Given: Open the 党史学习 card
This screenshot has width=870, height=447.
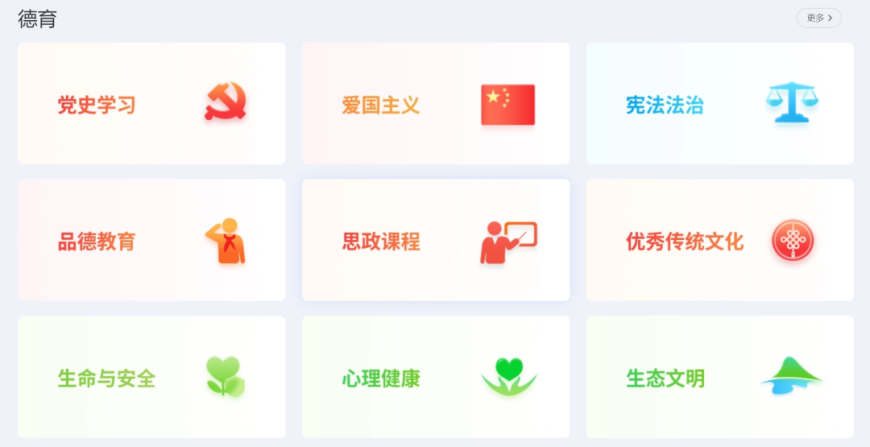Looking at the screenshot, I should coord(151,104).
